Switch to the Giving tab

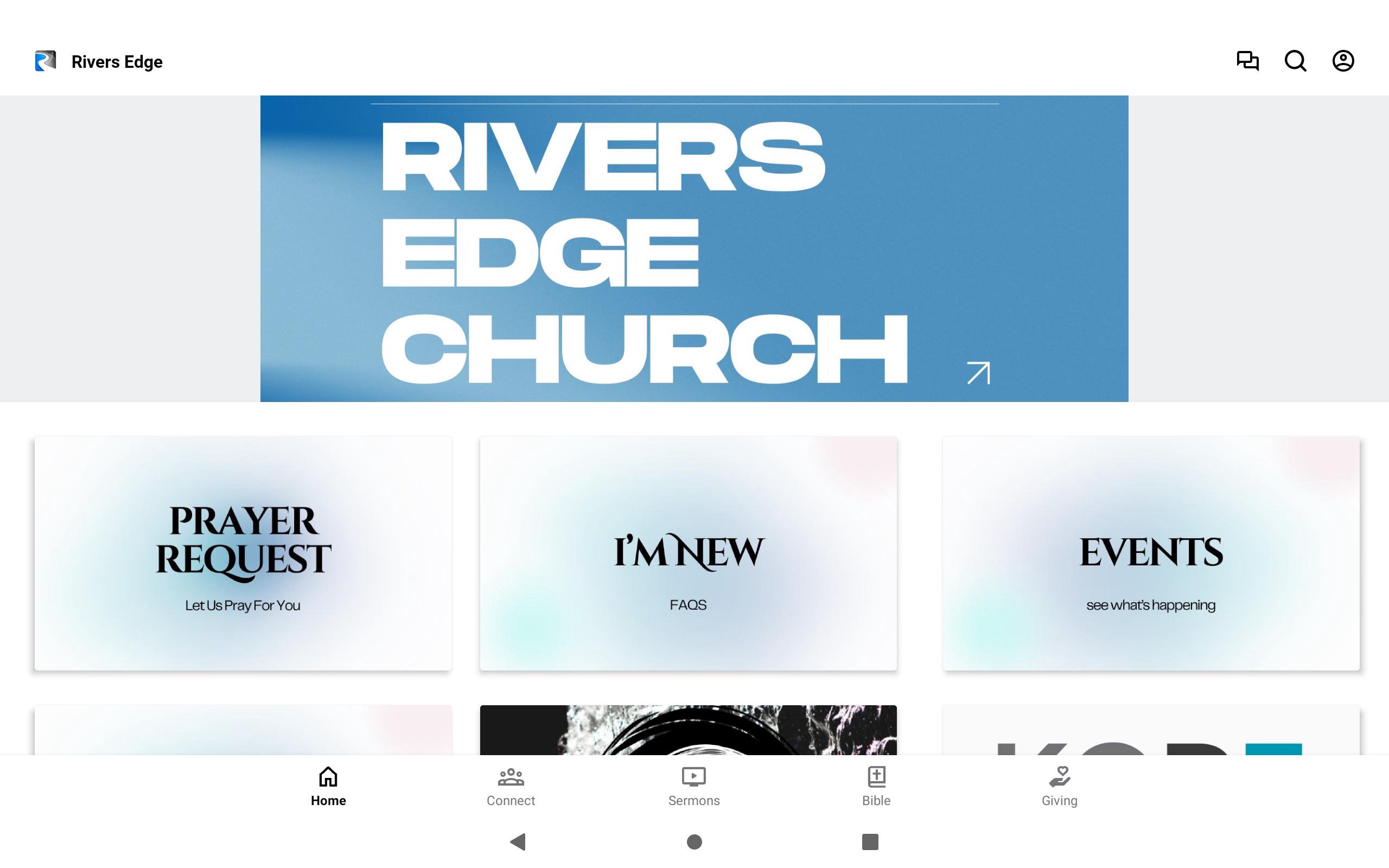1059,787
